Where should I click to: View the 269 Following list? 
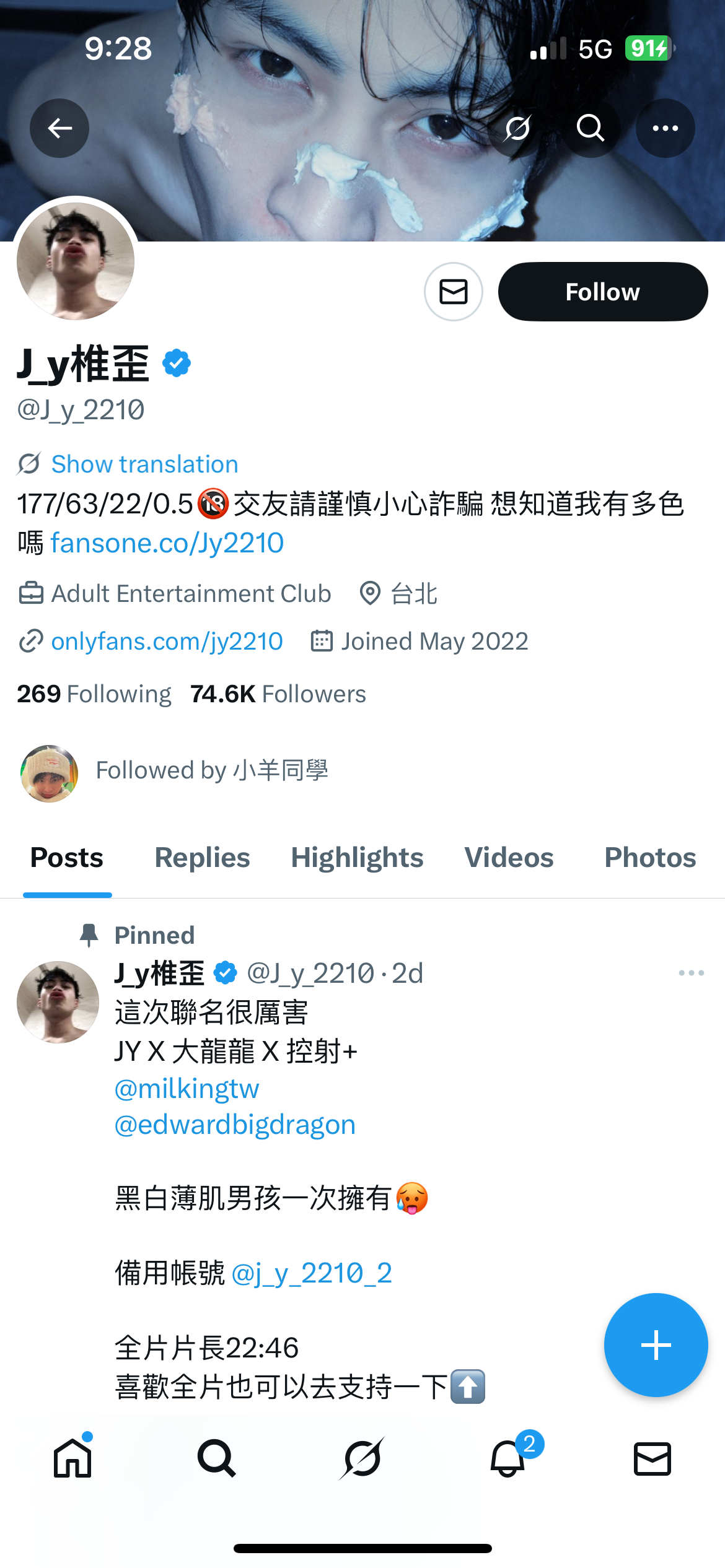94,694
